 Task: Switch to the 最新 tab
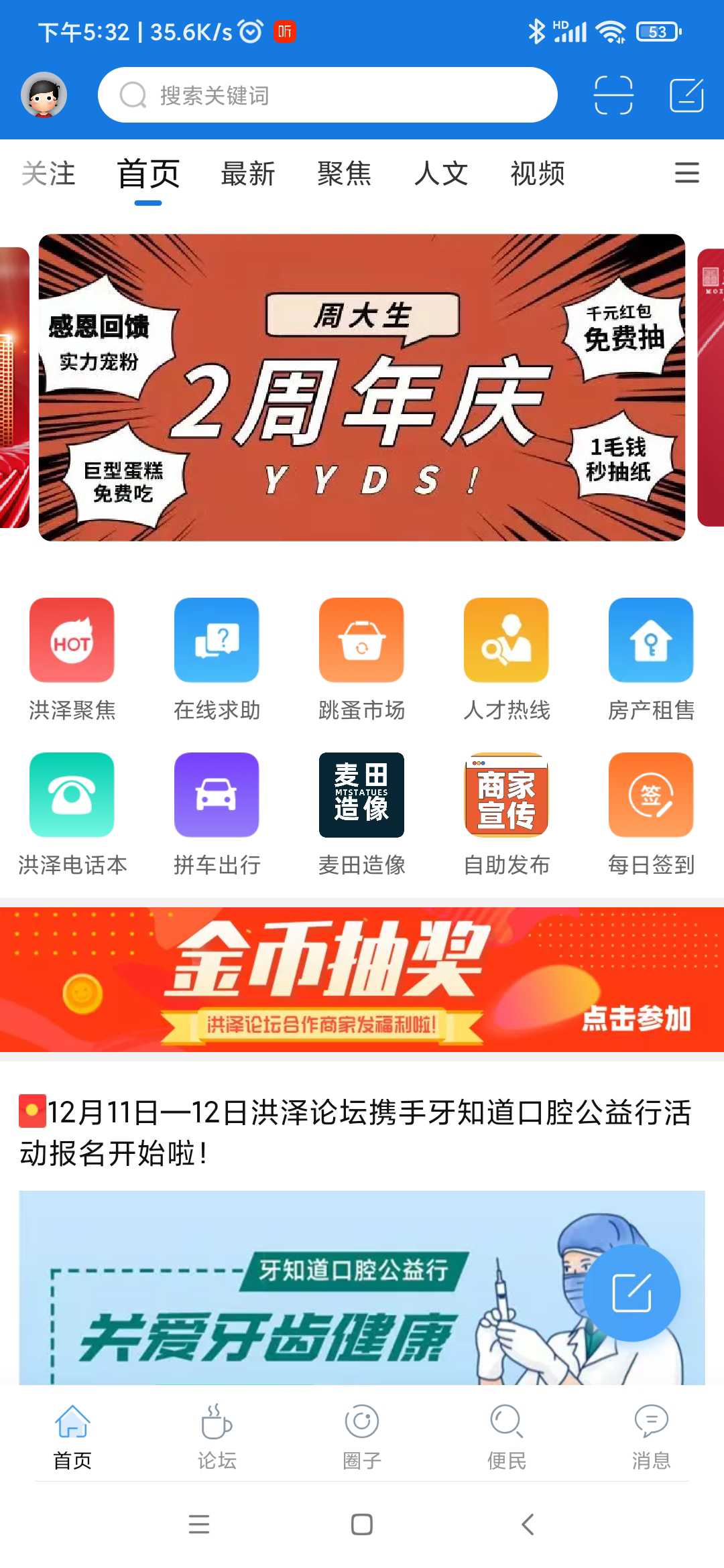point(248,174)
